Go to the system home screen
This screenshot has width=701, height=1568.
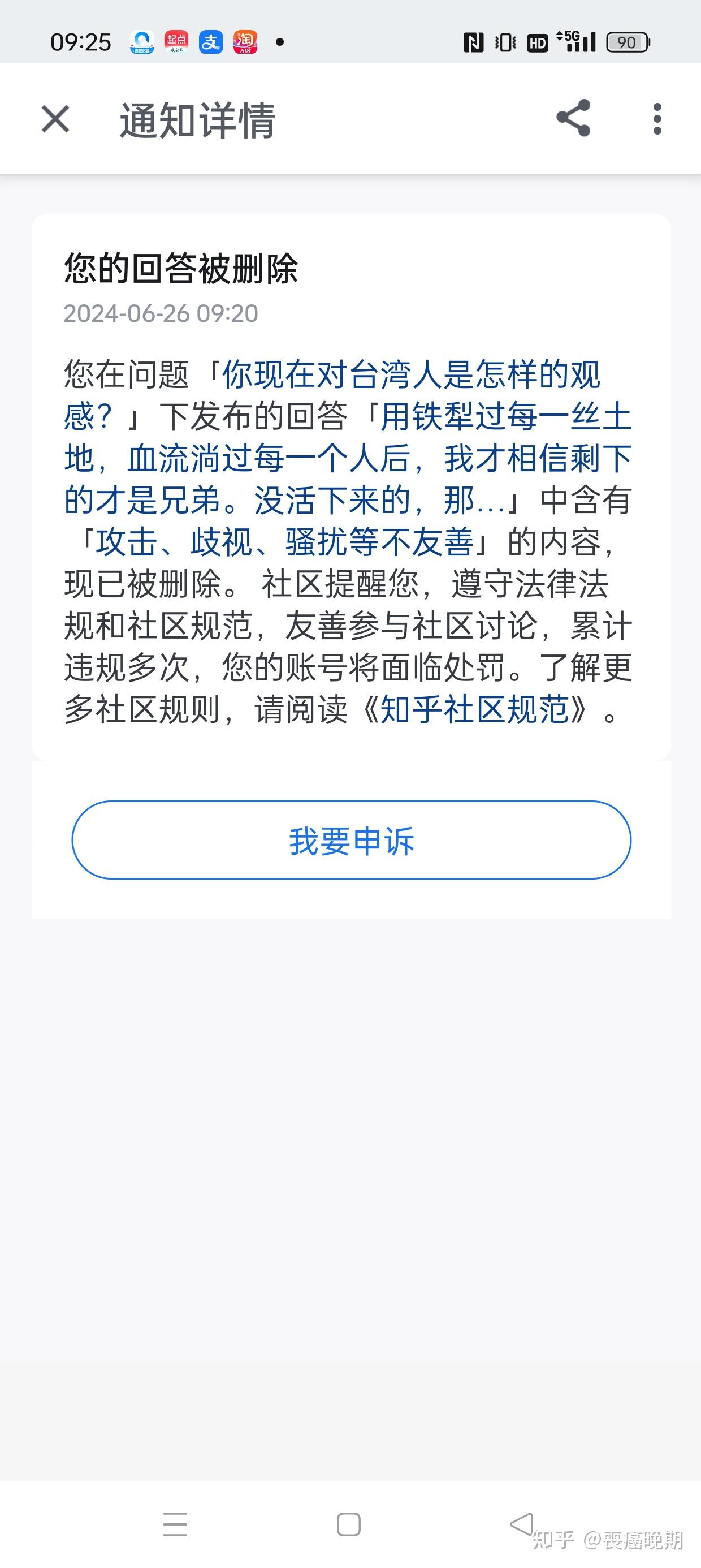click(x=349, y=1524)
